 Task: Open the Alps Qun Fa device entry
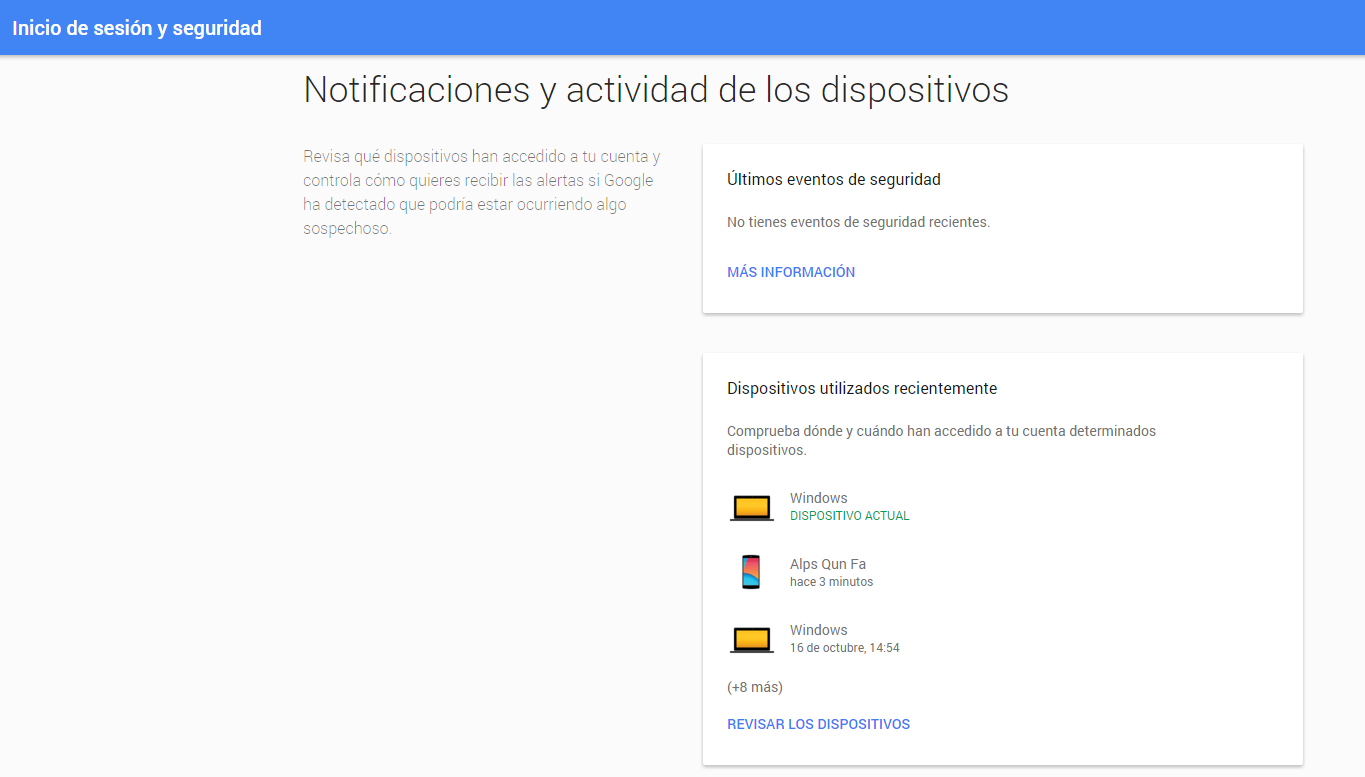click(827, 572)
